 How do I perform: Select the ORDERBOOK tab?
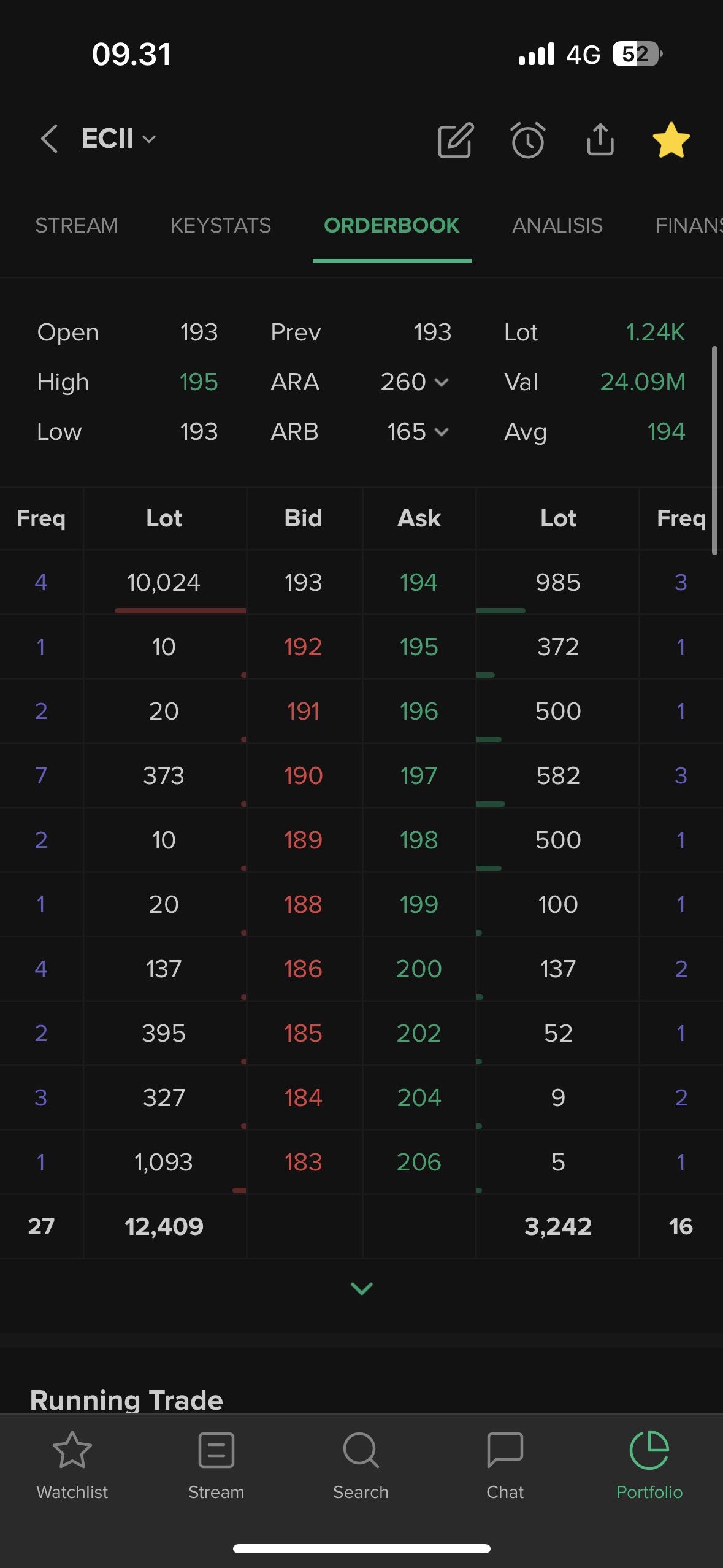(391, 226)
